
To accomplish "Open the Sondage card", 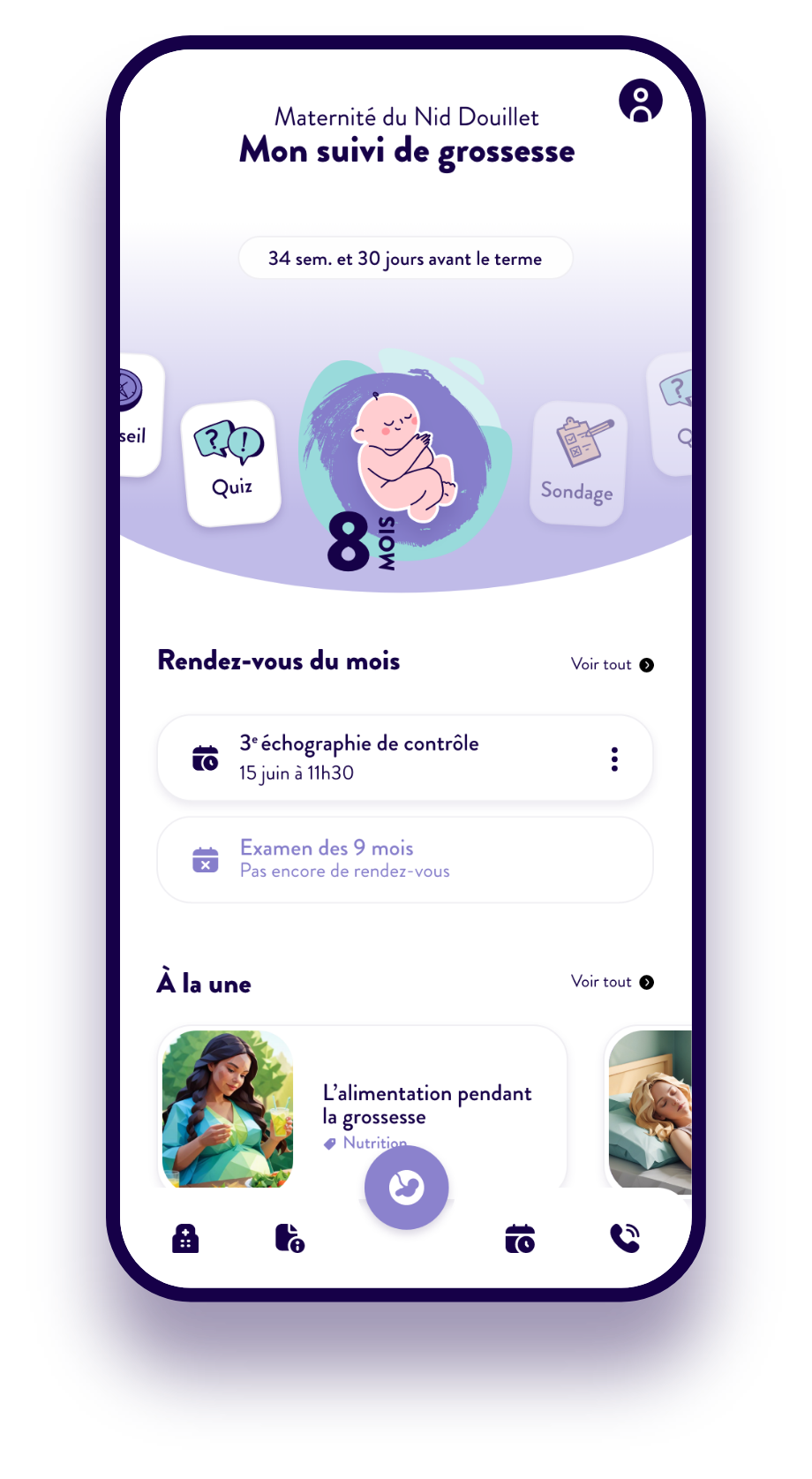I will [x=577, y=464].
